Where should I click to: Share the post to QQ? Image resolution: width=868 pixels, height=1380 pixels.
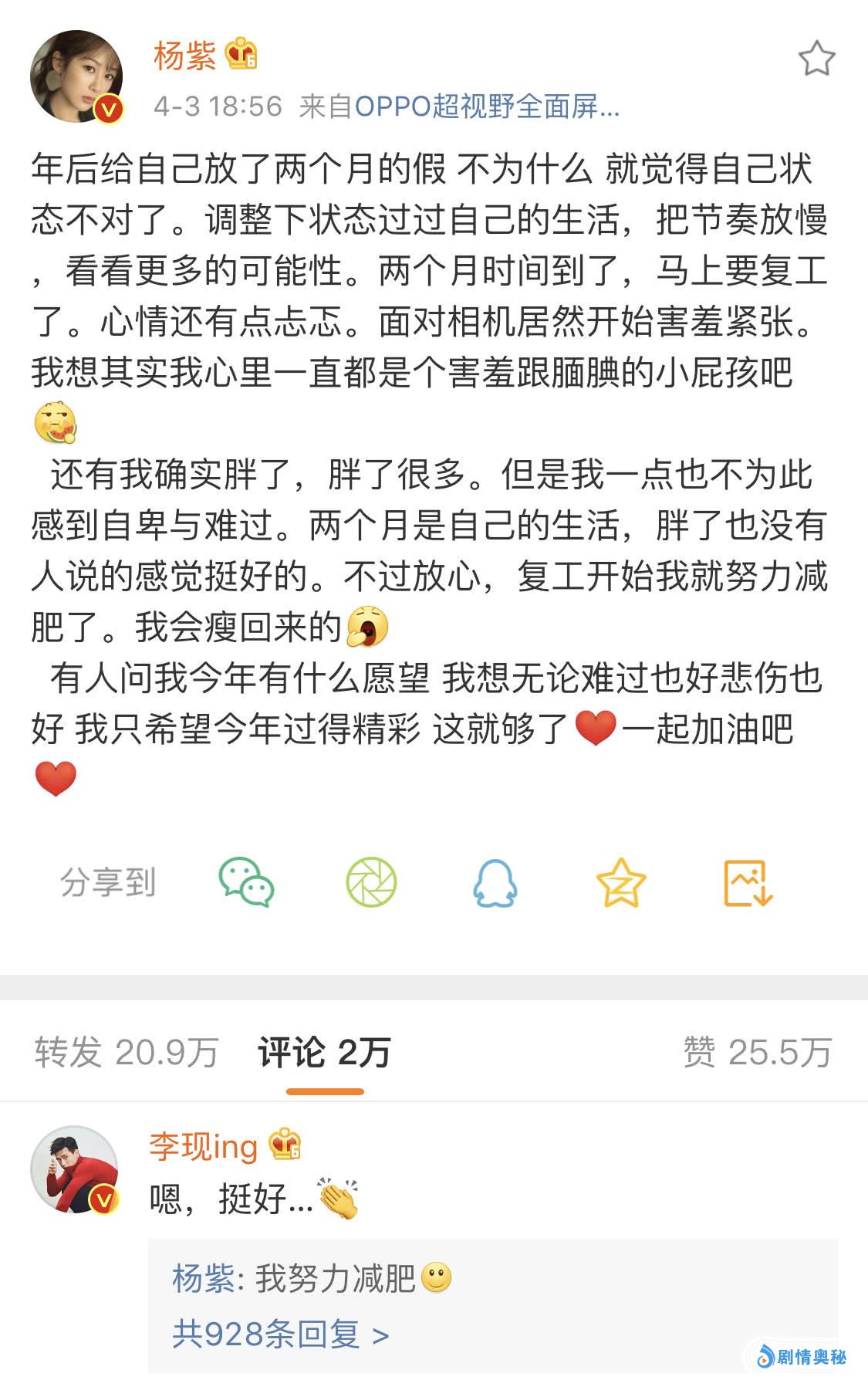click(495, 882)
